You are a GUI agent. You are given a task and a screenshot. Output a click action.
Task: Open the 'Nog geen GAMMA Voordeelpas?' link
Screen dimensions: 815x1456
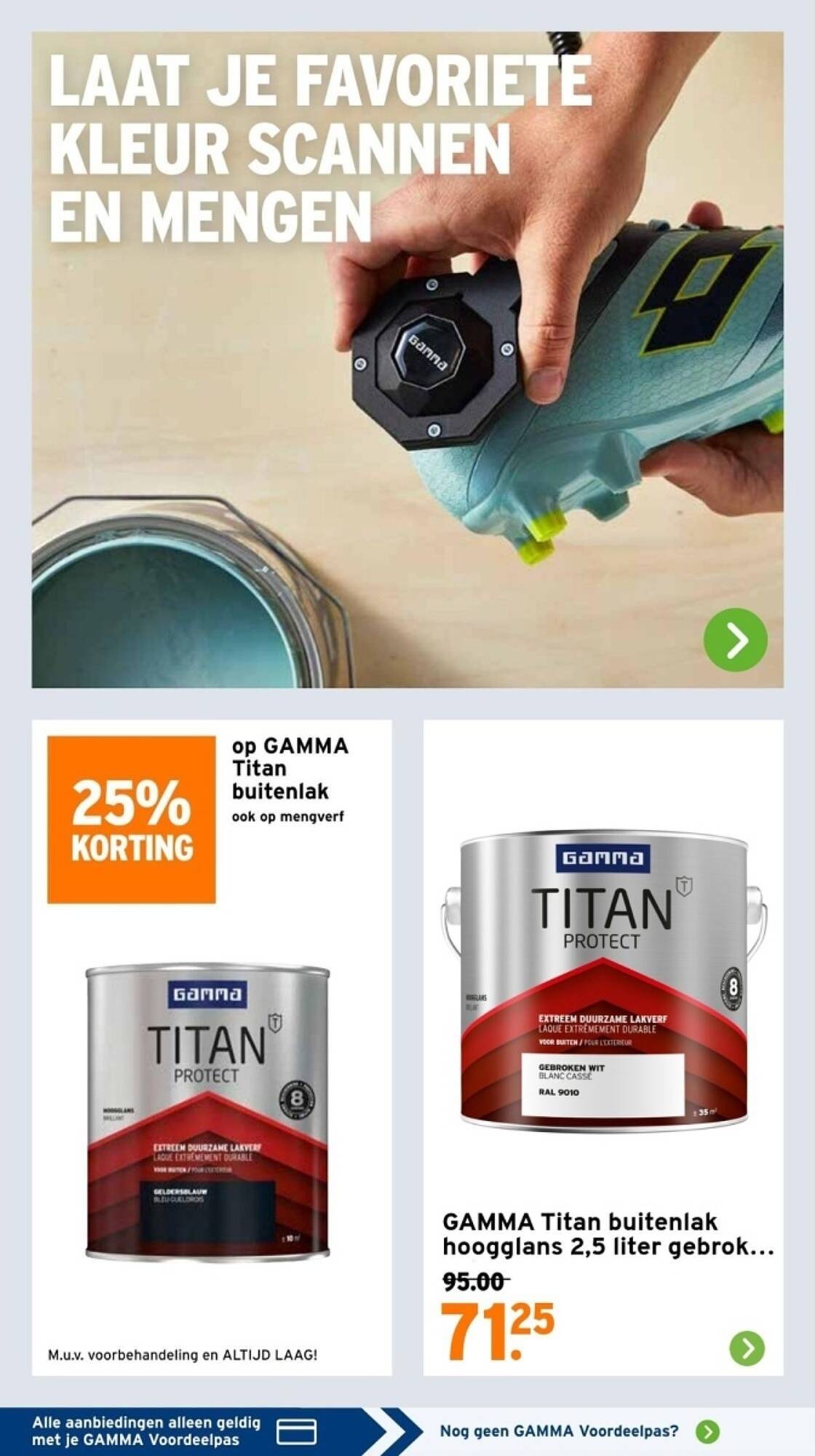click(579, 1431)
